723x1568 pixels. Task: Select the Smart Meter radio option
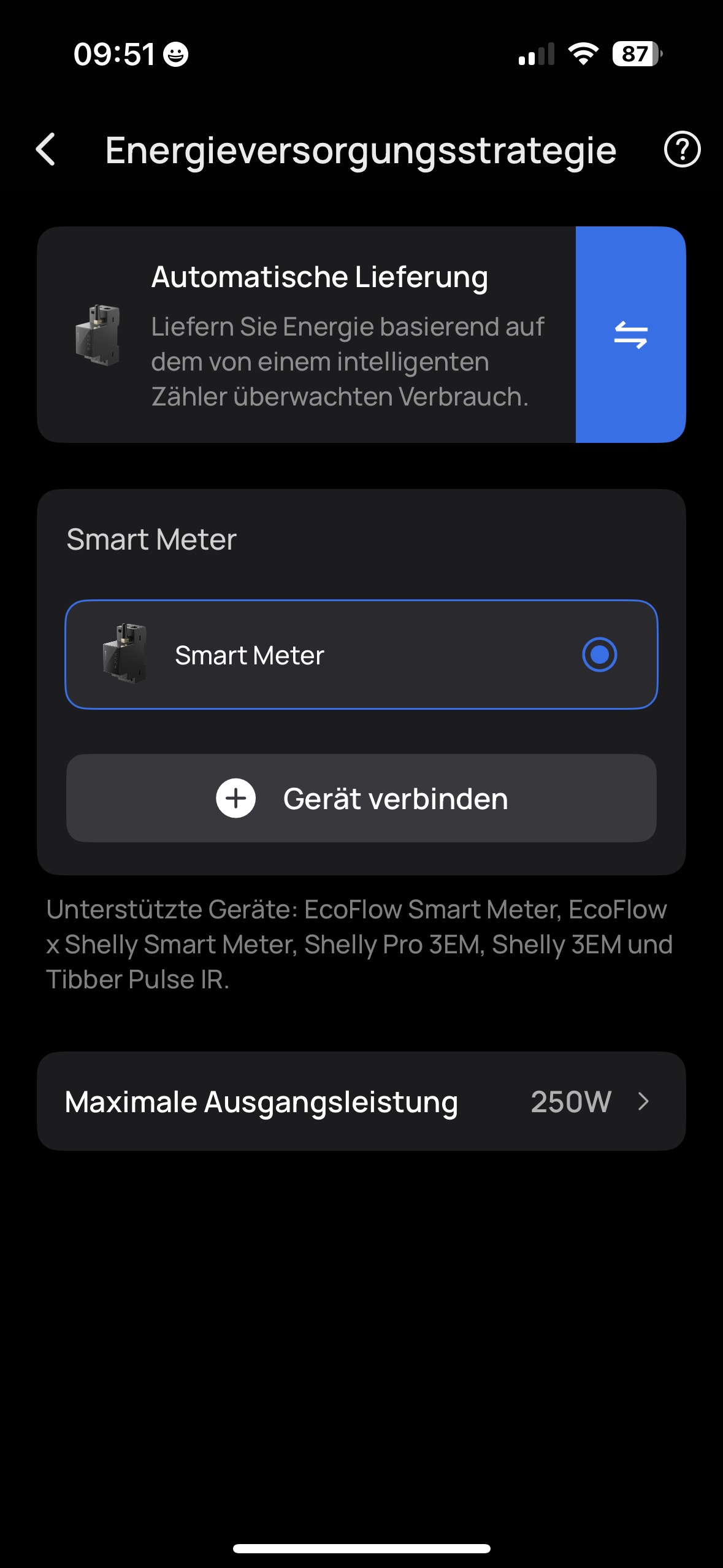point(599,655)
